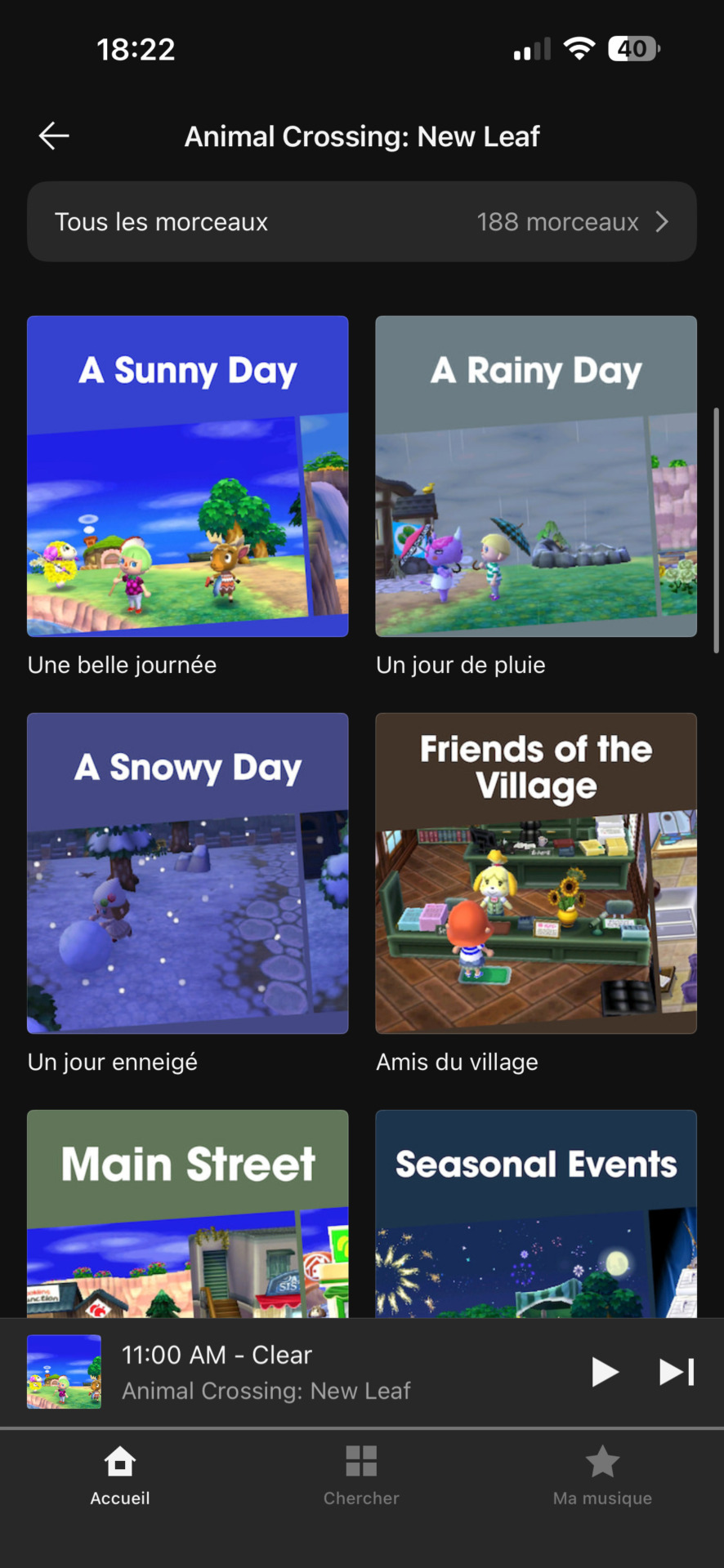The height and width of the screenshot is (1568, 724).
Task: Select the A Snowy Day playlist
Action: click(188, 873)
